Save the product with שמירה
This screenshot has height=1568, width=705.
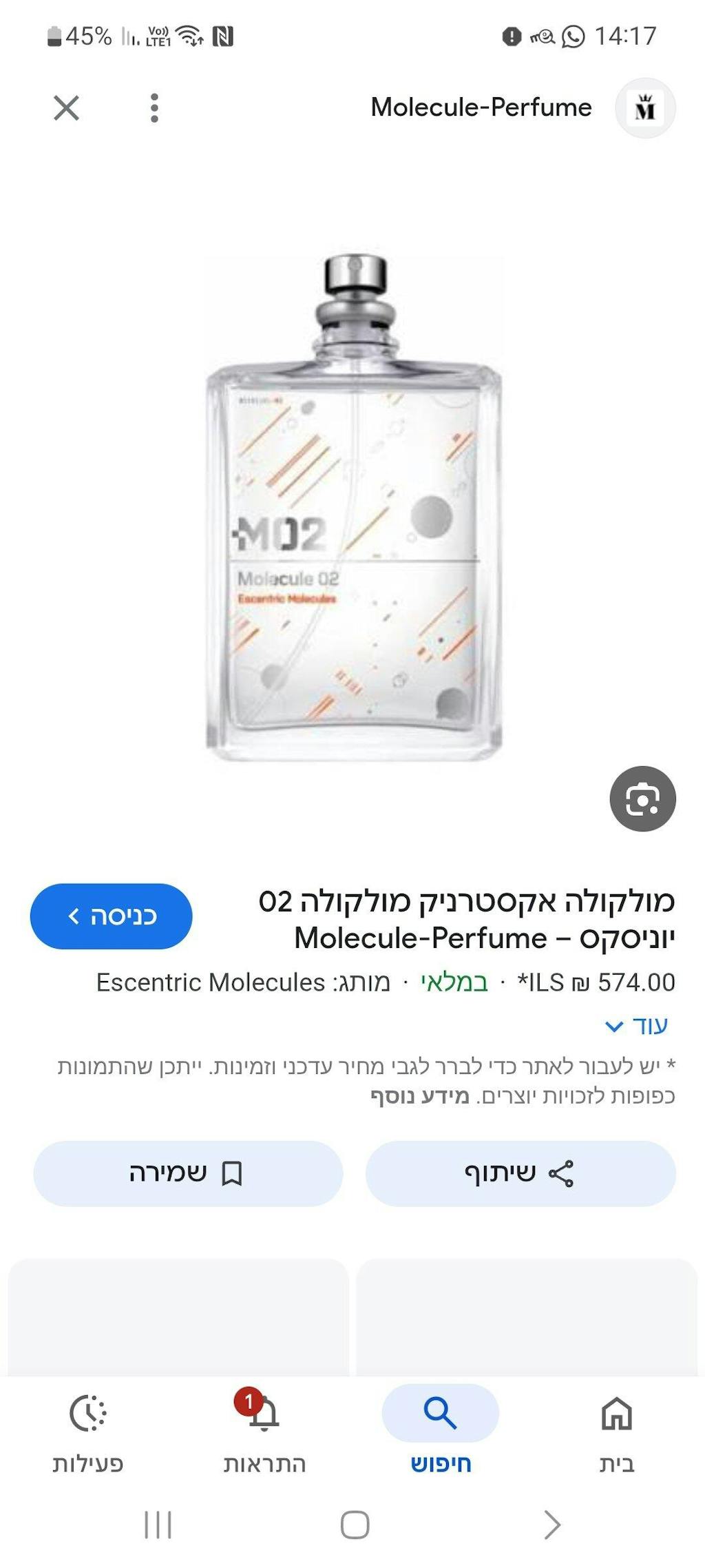(187, 1173)
